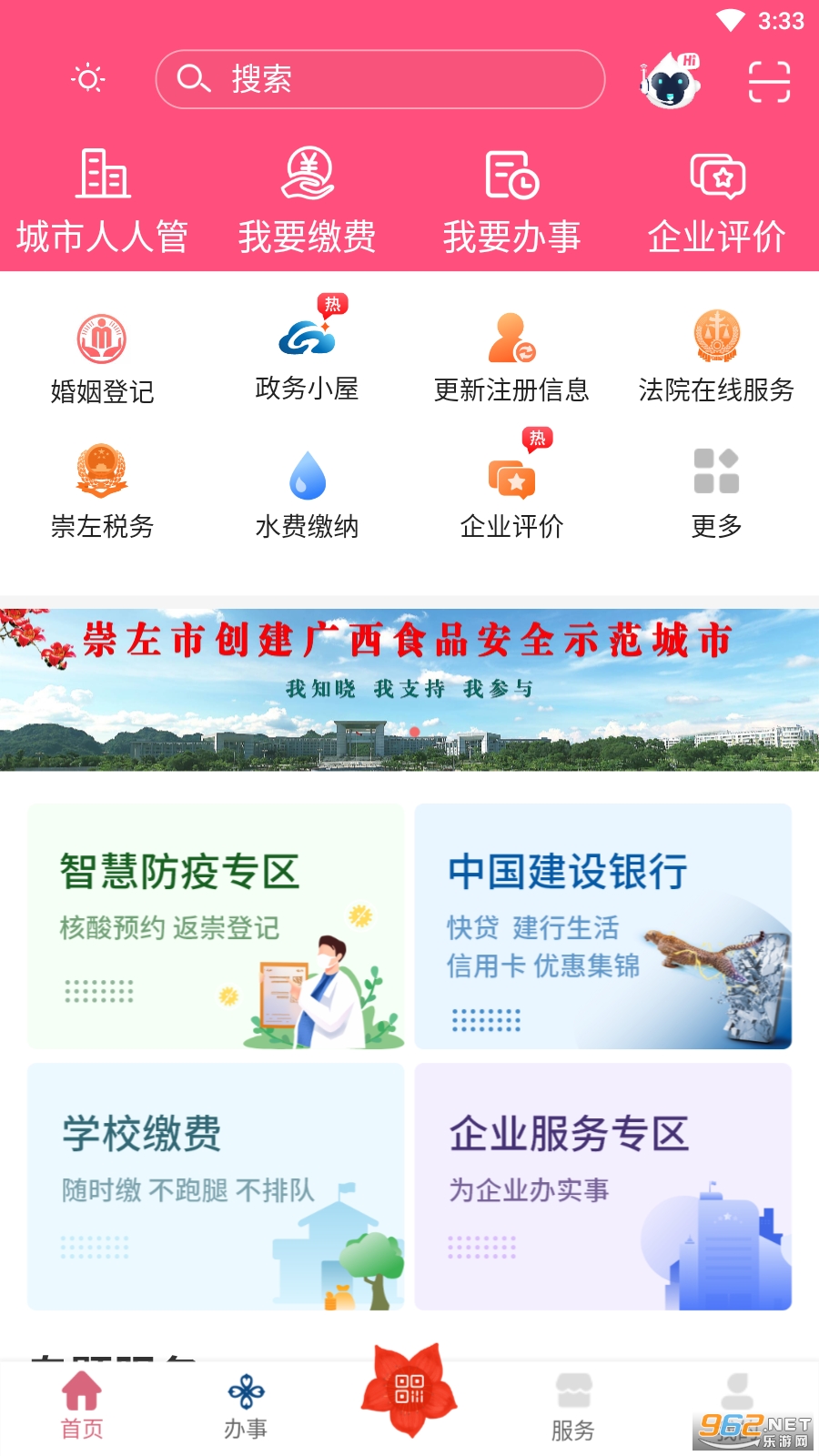This screenshot has width=819, height=1456.
Task: Switch to the 办事 tab
Action: pos(246,1407)
